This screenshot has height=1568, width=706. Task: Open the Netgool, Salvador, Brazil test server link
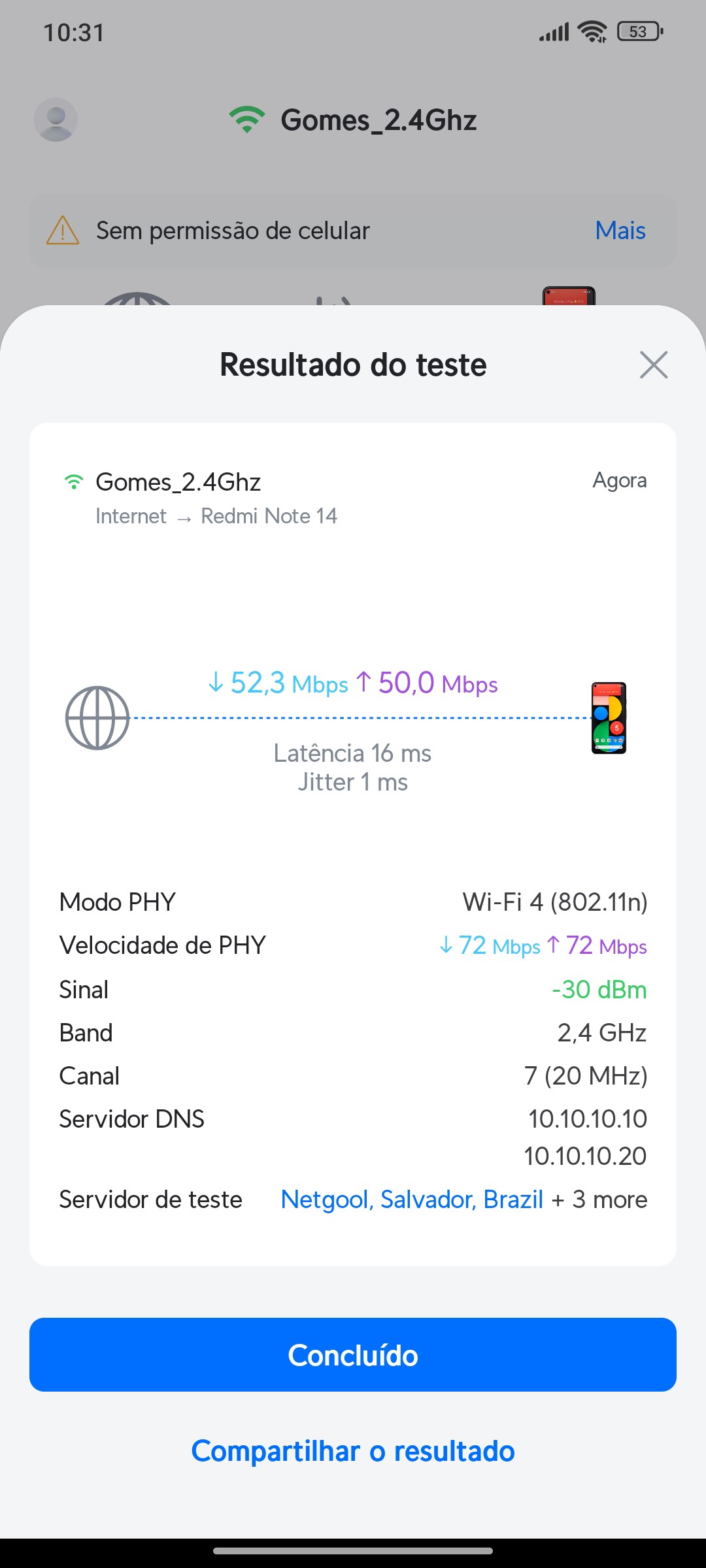point(412,1200)
